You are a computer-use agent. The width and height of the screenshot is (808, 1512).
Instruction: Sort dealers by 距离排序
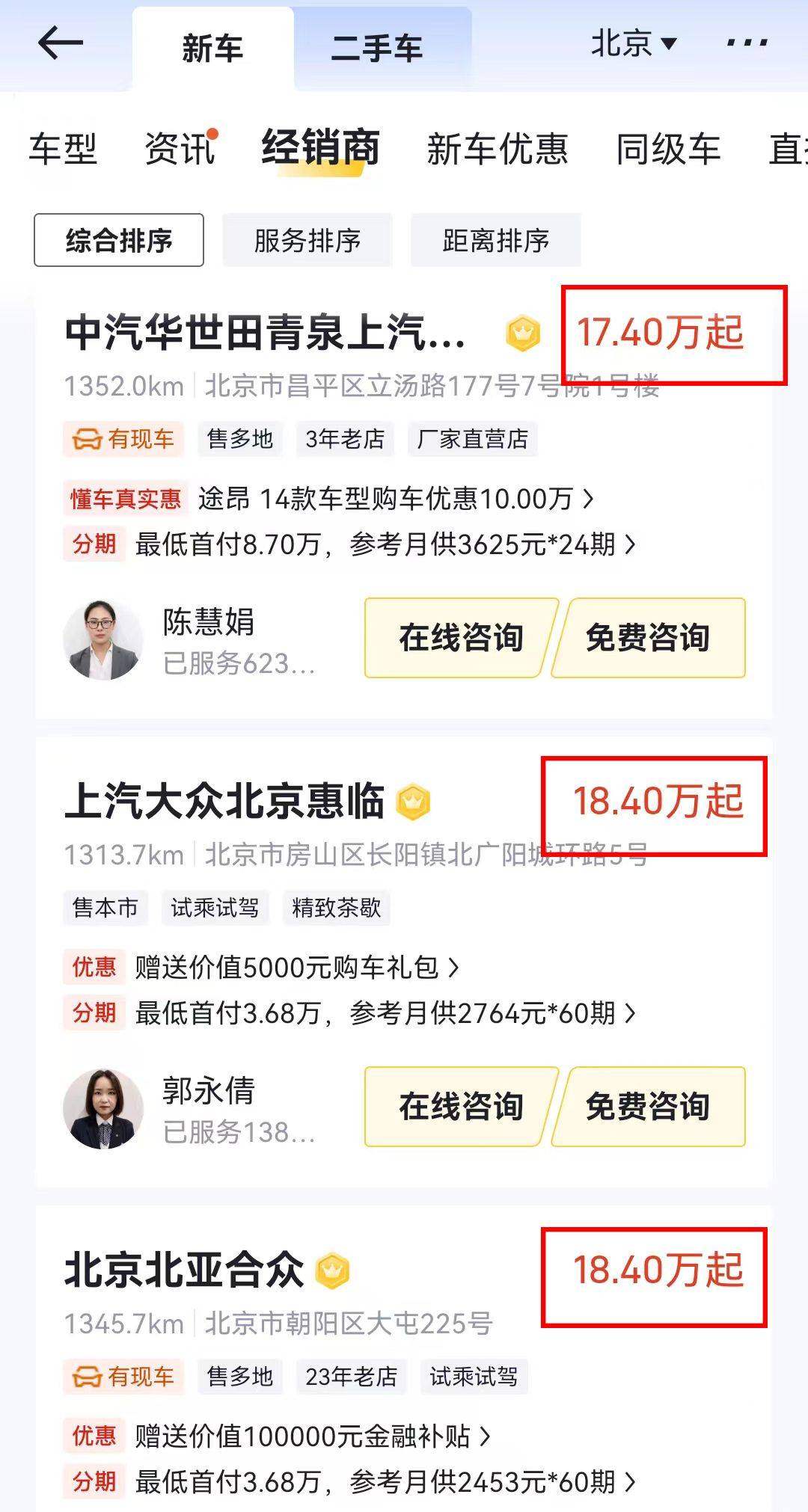(496, 240)
